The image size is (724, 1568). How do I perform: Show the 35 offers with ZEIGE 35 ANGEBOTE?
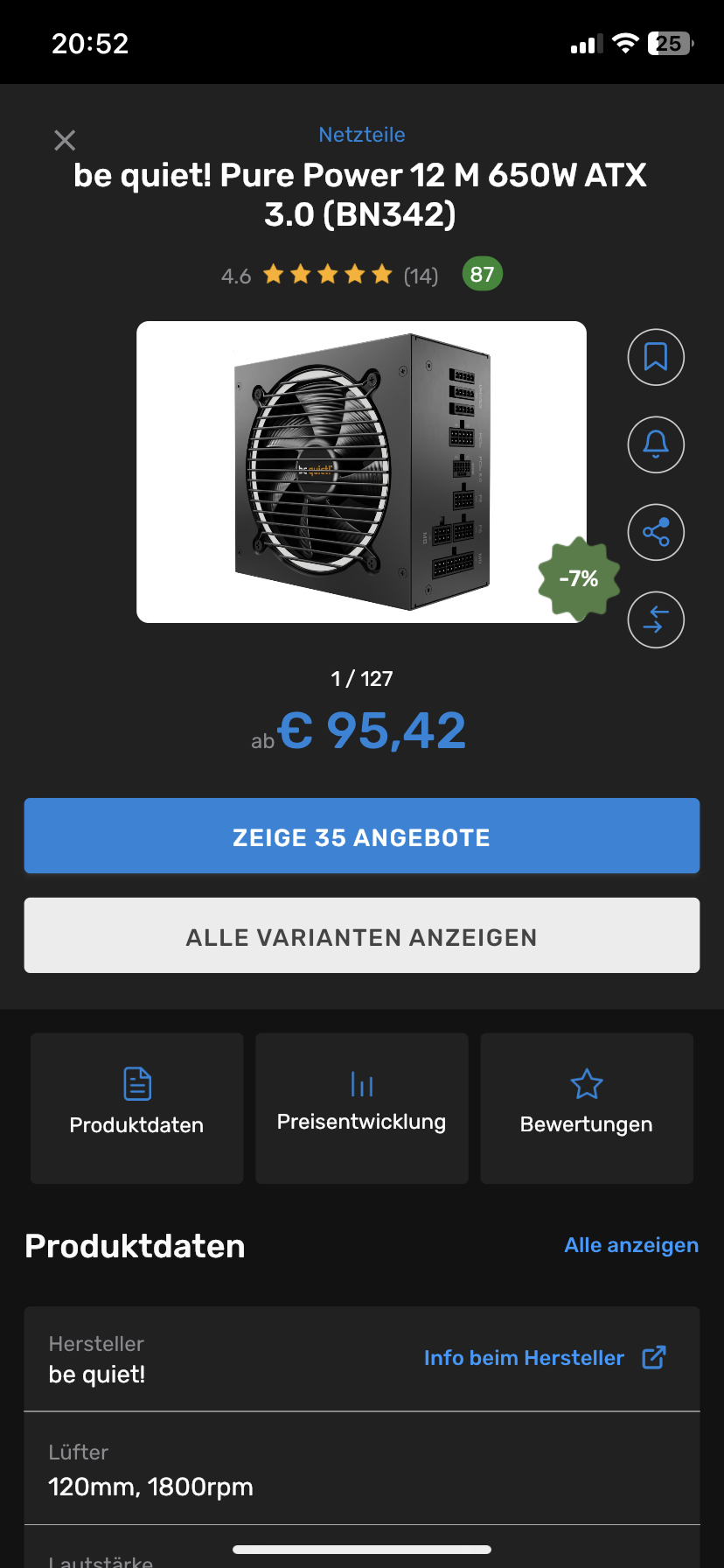click(361, 836)
